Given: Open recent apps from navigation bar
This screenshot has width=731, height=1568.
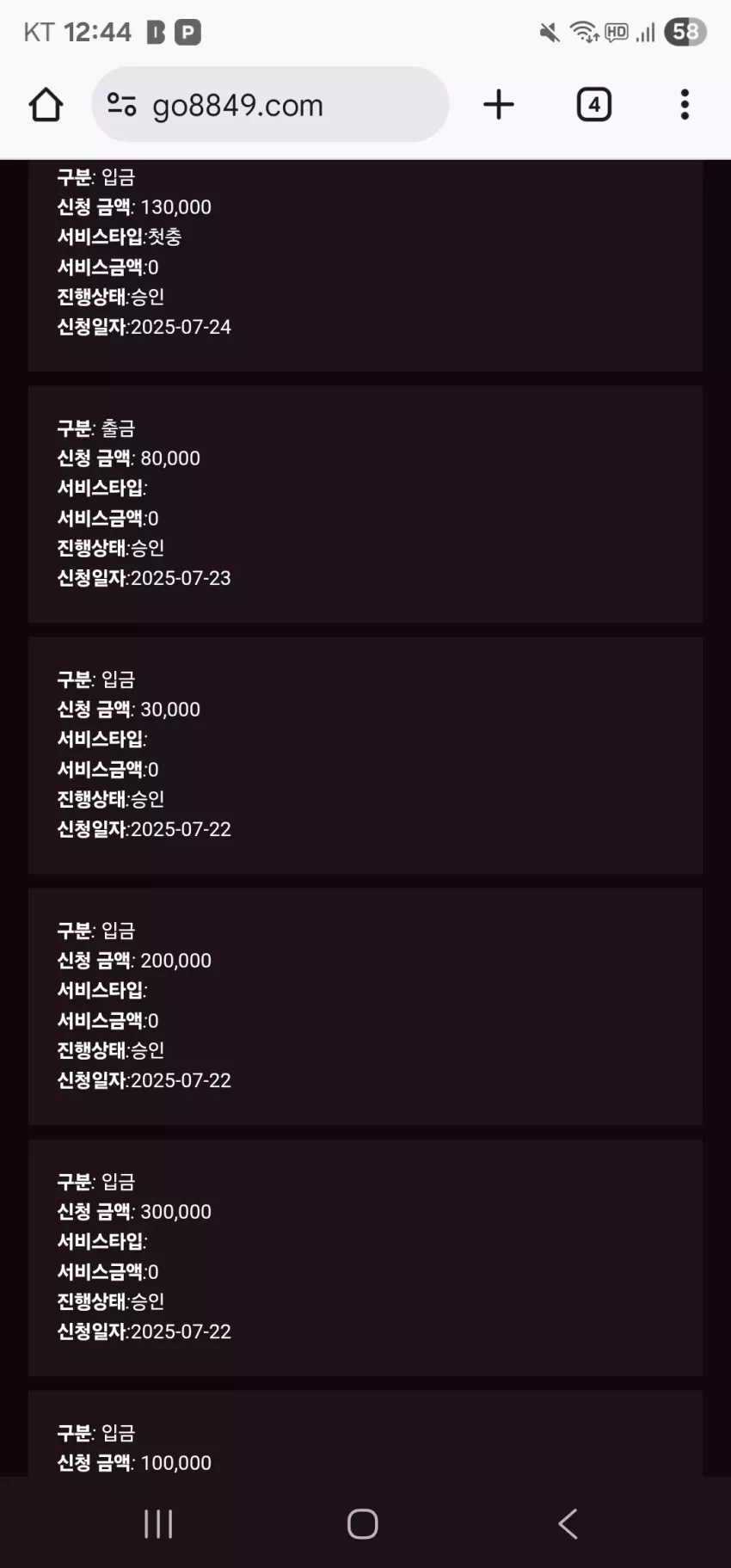Looking at the screenshot, I should tap(158, 1523).
